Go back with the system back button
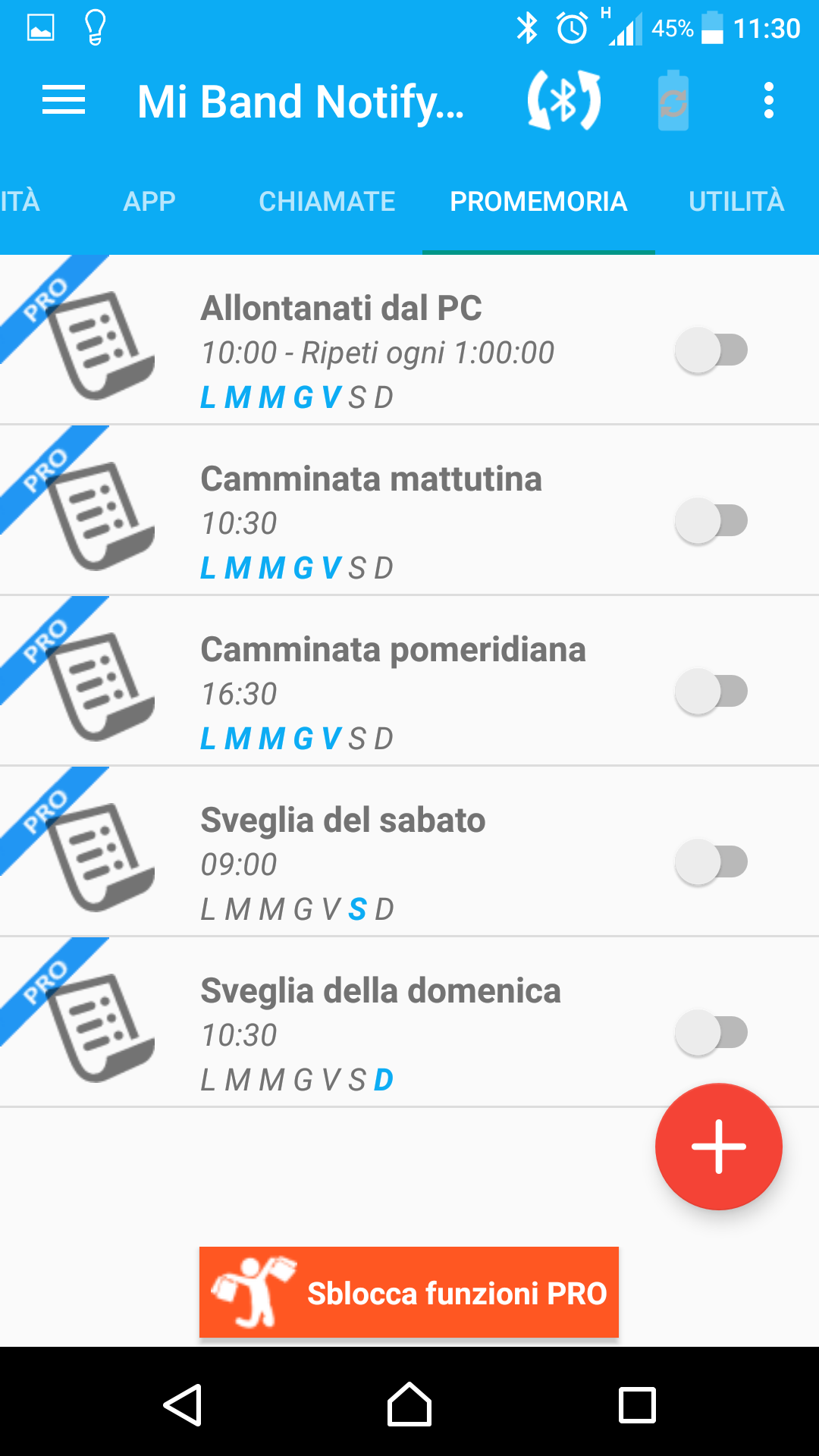This screenshot has width=819, height=1456. click(182, 1405)
